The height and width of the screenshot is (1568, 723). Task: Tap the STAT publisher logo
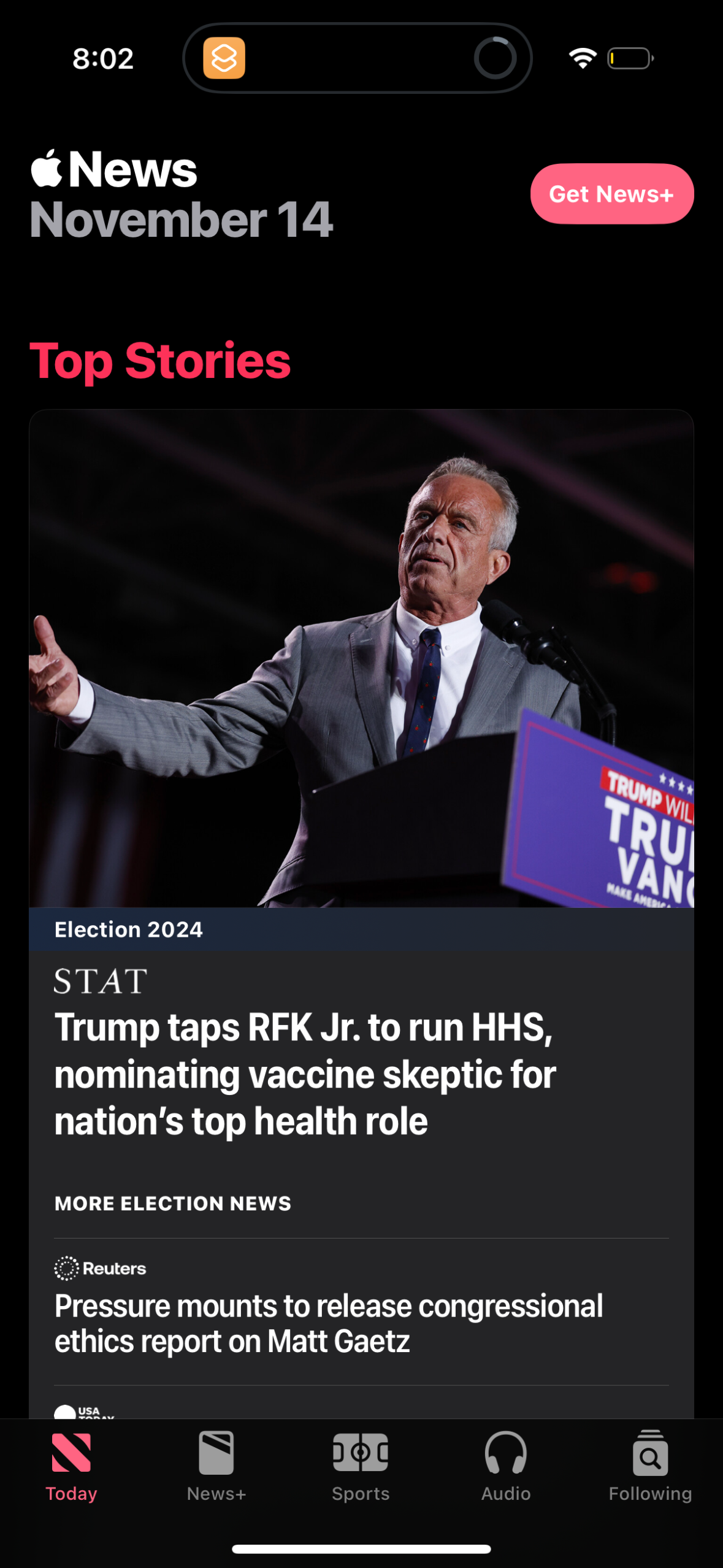pyautogui.click(x=101, y=979)
